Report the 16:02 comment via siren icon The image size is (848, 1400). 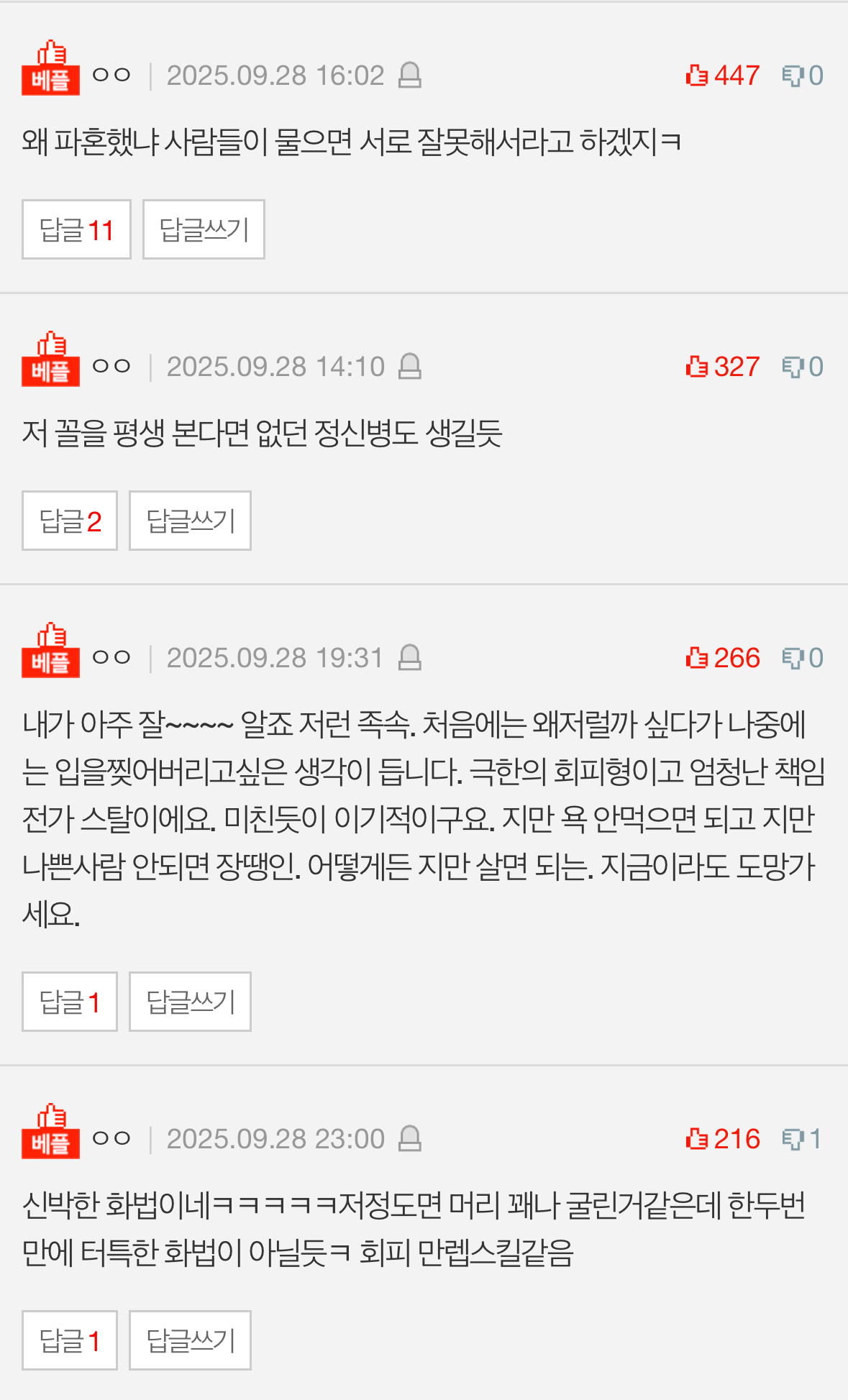coord(410,75)
